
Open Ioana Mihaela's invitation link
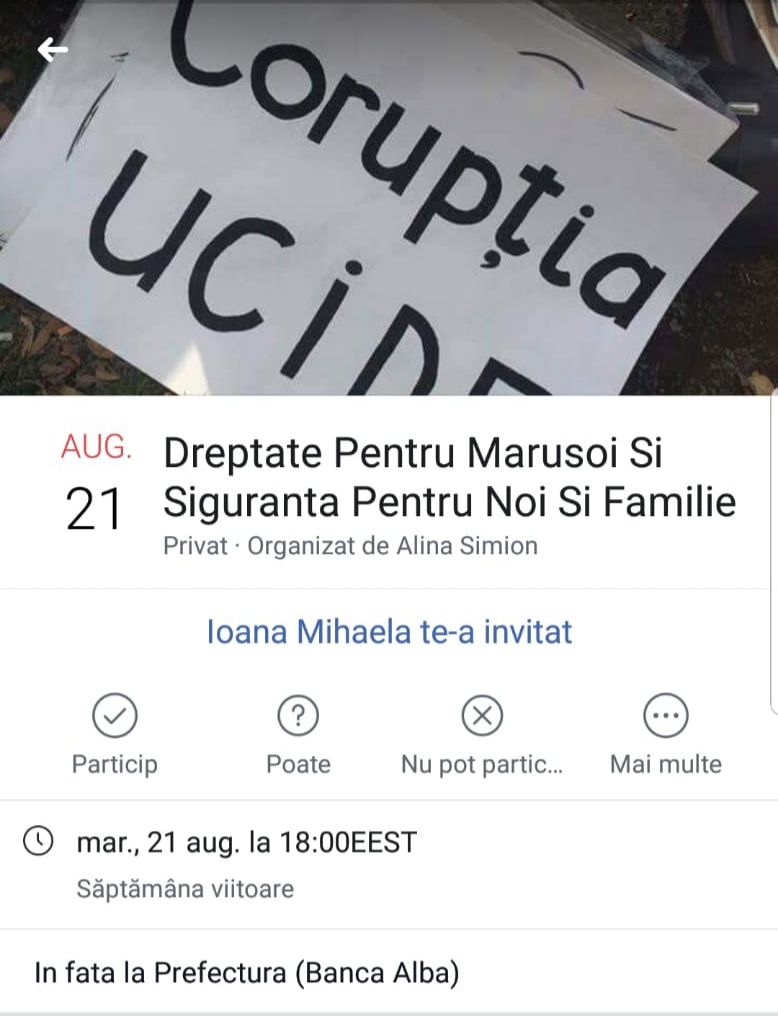point(389,632)
